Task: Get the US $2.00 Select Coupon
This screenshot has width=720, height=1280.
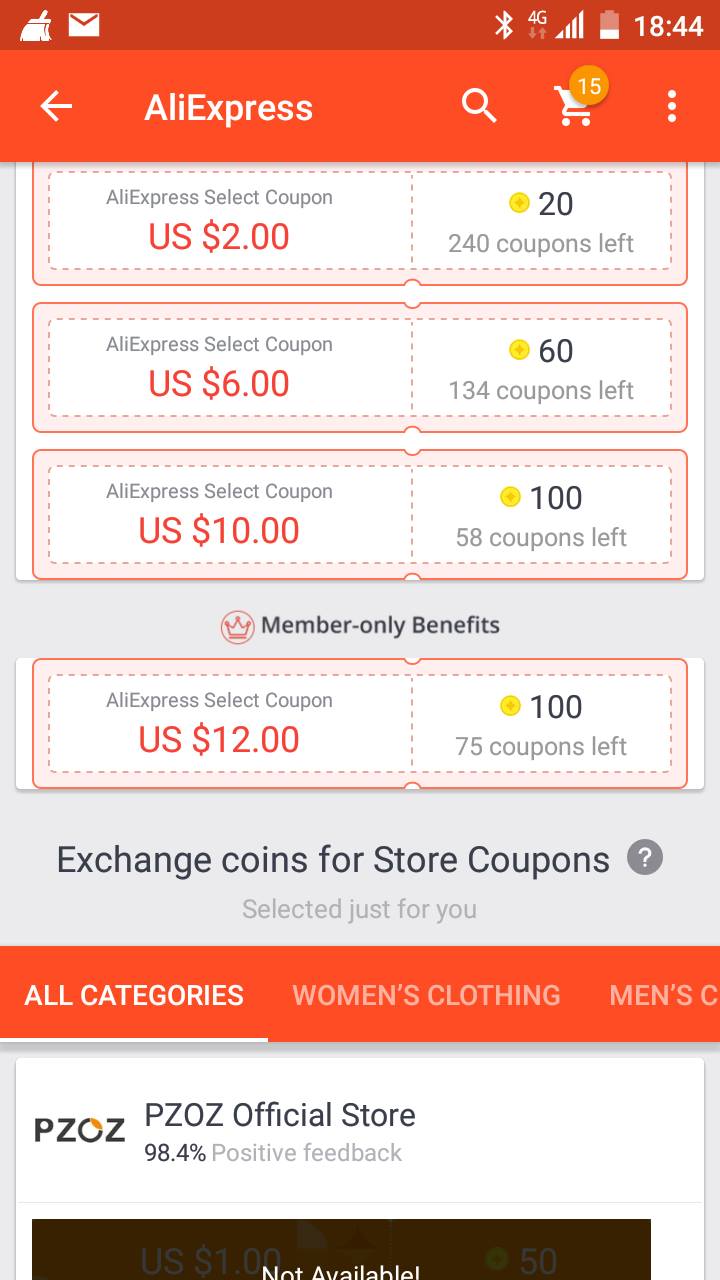Action: point(360,221)
